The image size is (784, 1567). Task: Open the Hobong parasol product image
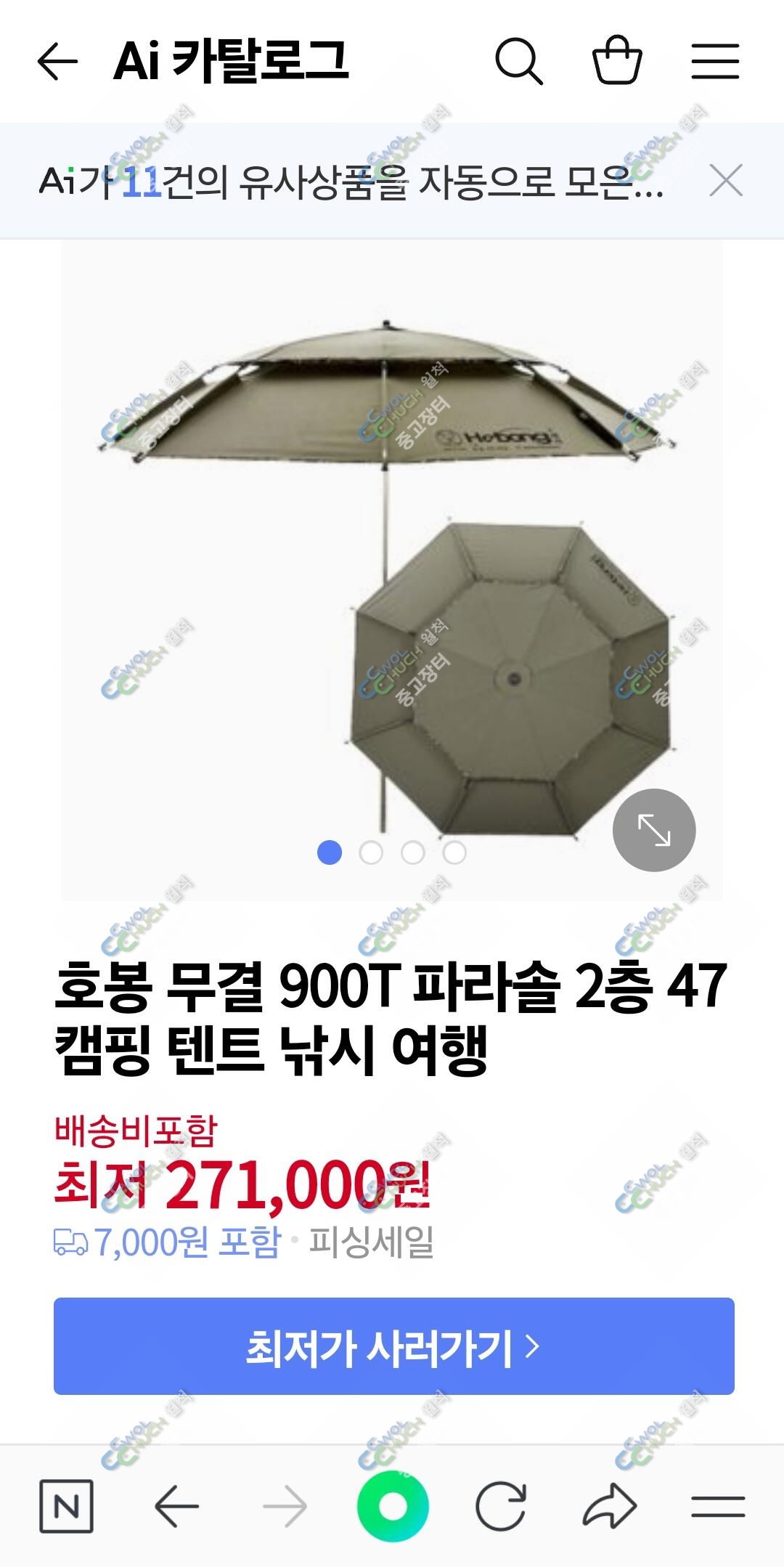[x=392, y=571]
